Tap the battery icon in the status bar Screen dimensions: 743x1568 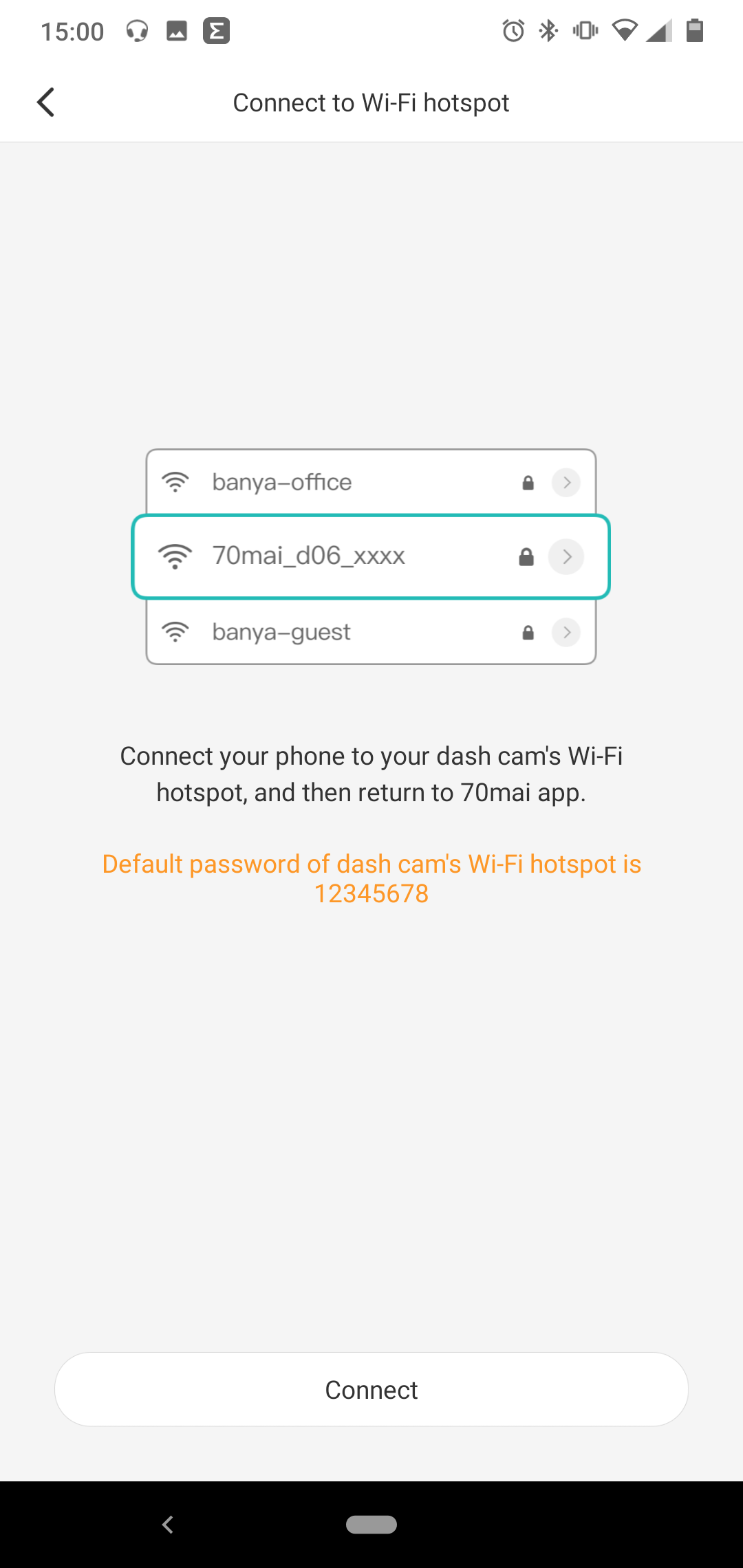click(695, 30)
